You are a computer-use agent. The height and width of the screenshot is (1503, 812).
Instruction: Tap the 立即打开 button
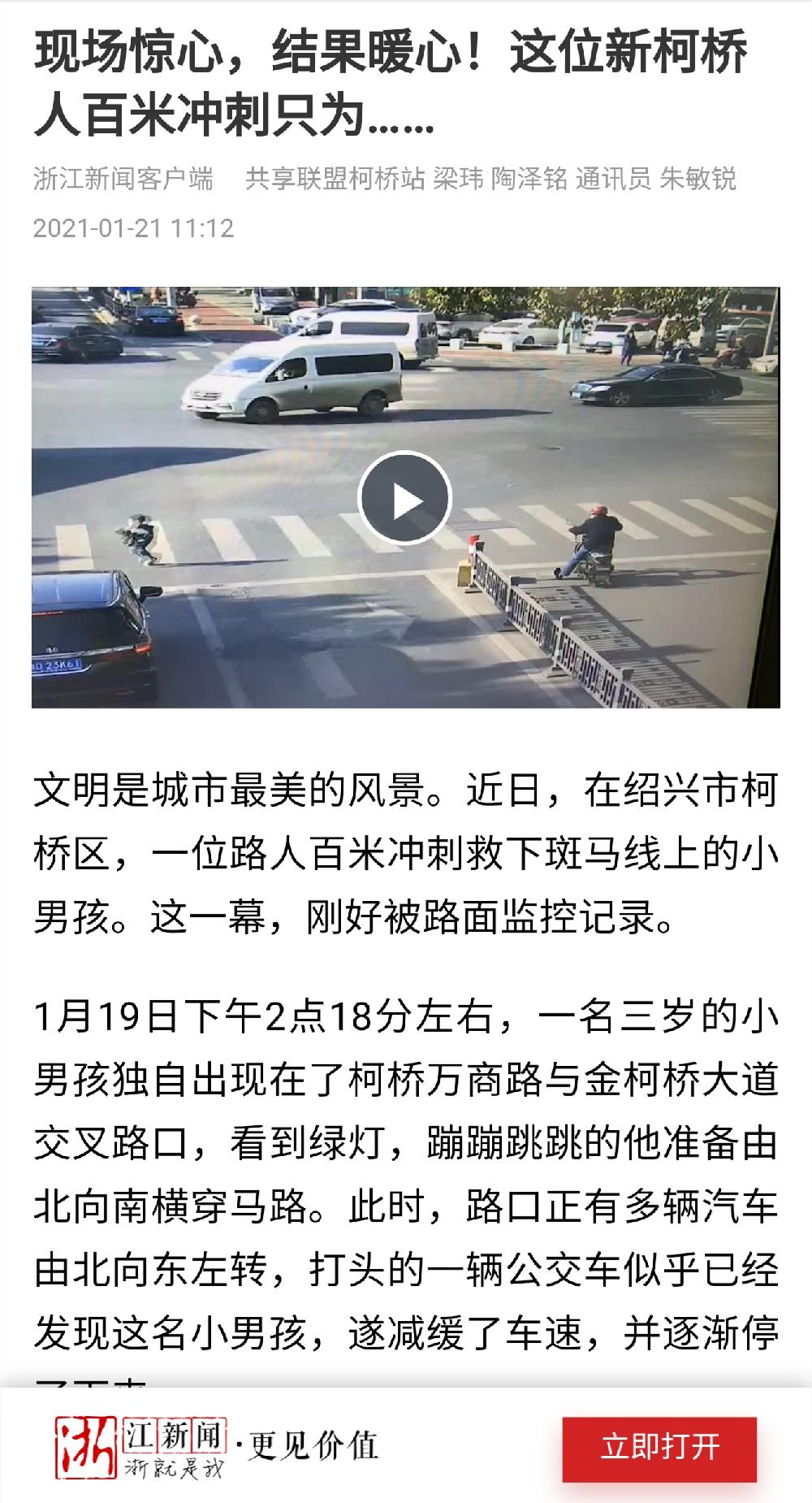click(x=659, y=1447)
